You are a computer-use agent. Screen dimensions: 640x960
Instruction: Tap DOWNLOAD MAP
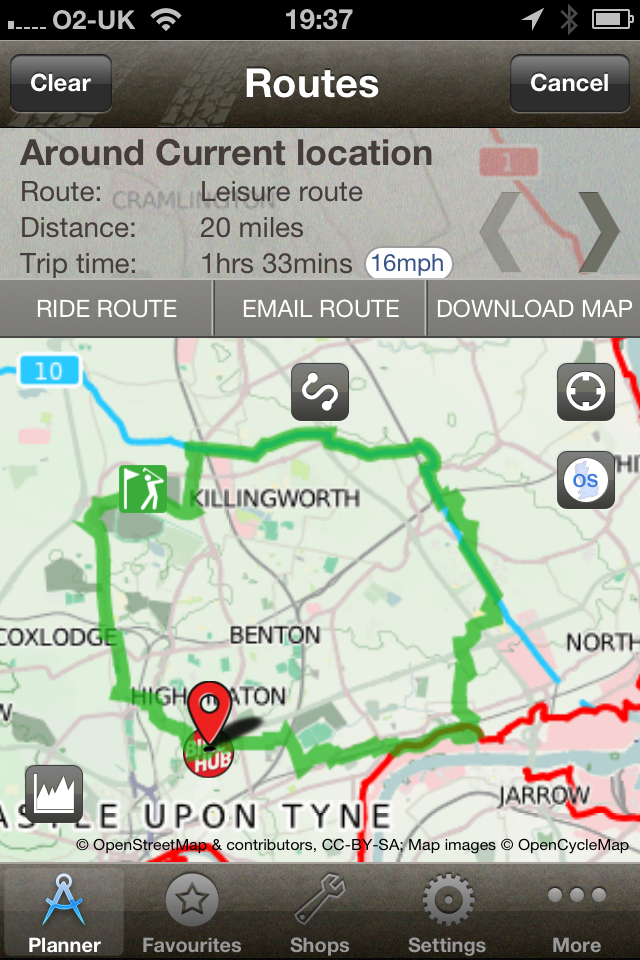(x=534, y=309)
